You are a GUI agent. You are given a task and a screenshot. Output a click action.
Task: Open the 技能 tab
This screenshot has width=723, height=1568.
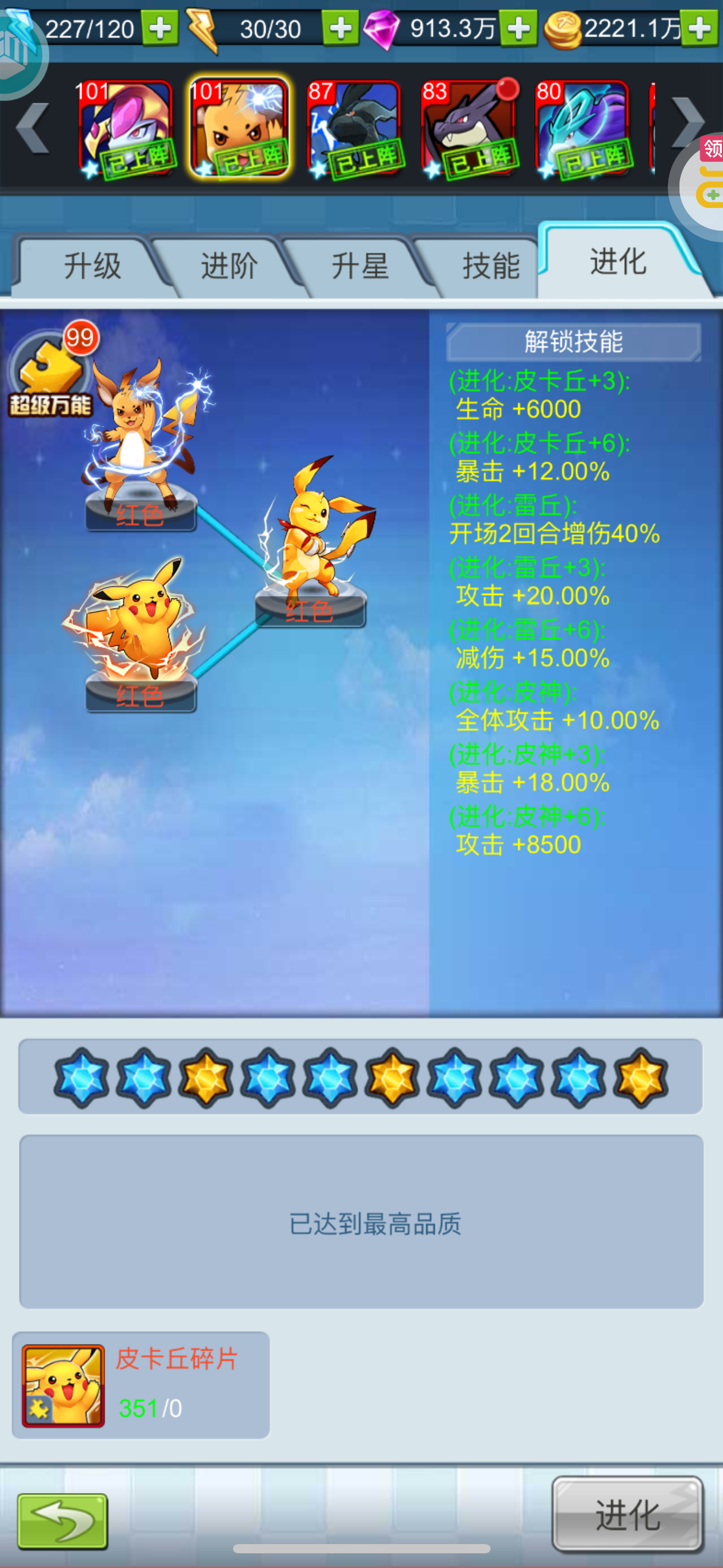491,266
